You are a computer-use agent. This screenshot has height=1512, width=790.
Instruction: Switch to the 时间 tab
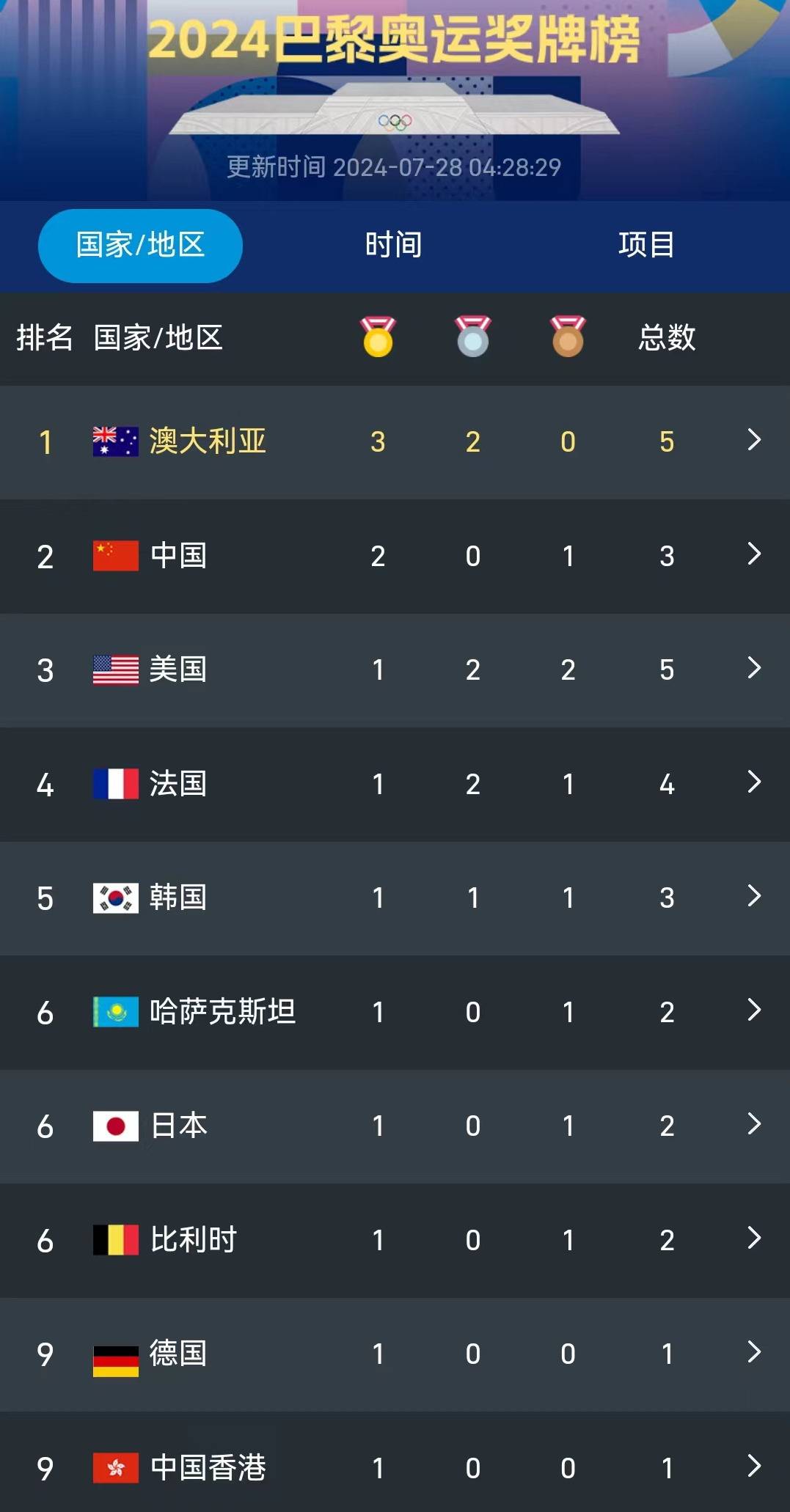394,245
